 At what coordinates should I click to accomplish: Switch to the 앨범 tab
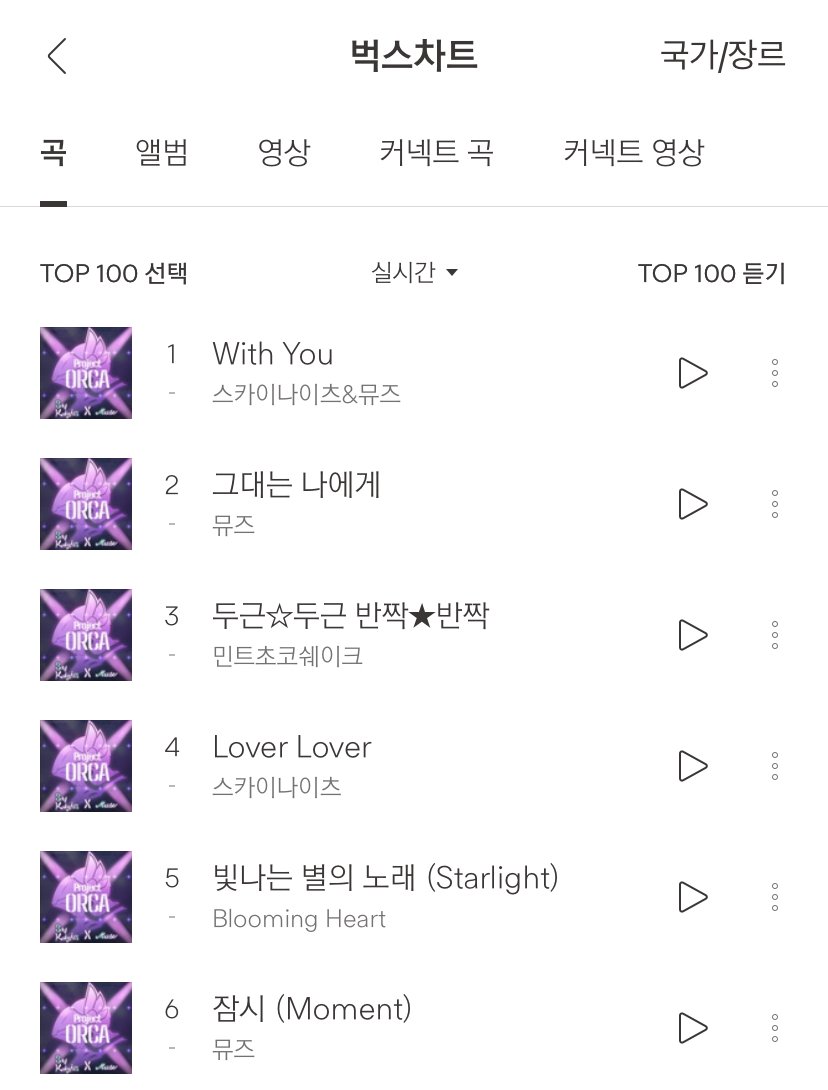tap(161, 153)
